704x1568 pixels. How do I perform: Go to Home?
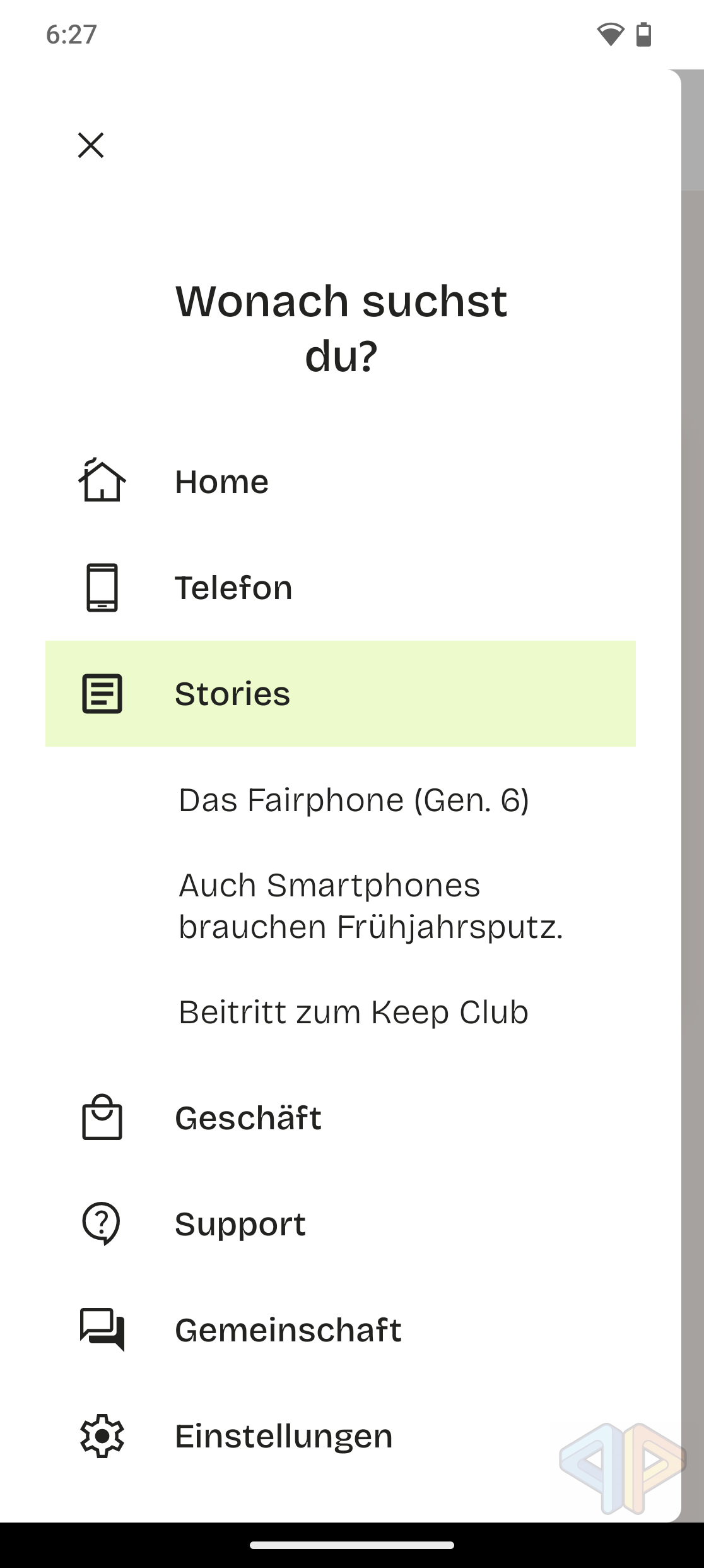point(221,482)
